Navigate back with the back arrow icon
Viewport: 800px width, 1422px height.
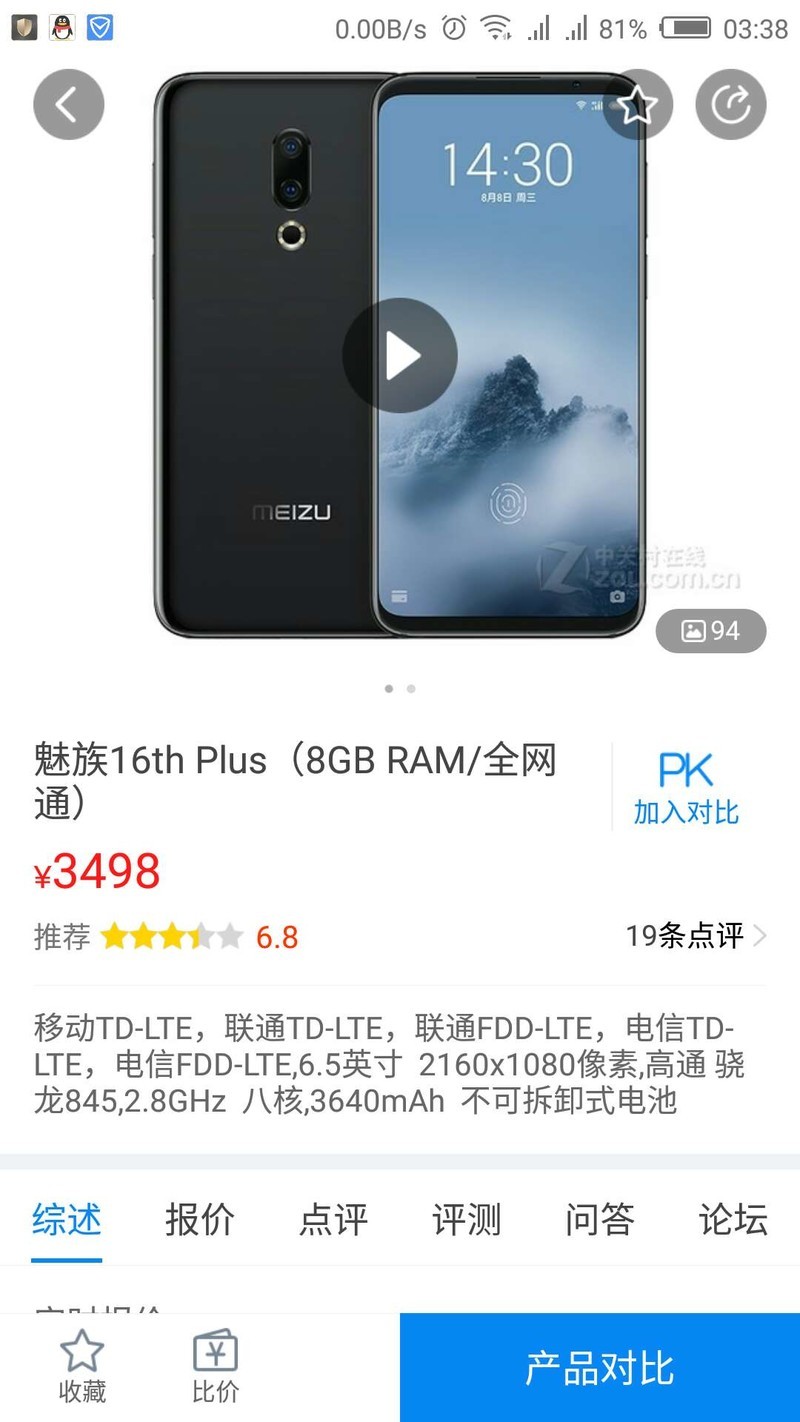point(68,103)
